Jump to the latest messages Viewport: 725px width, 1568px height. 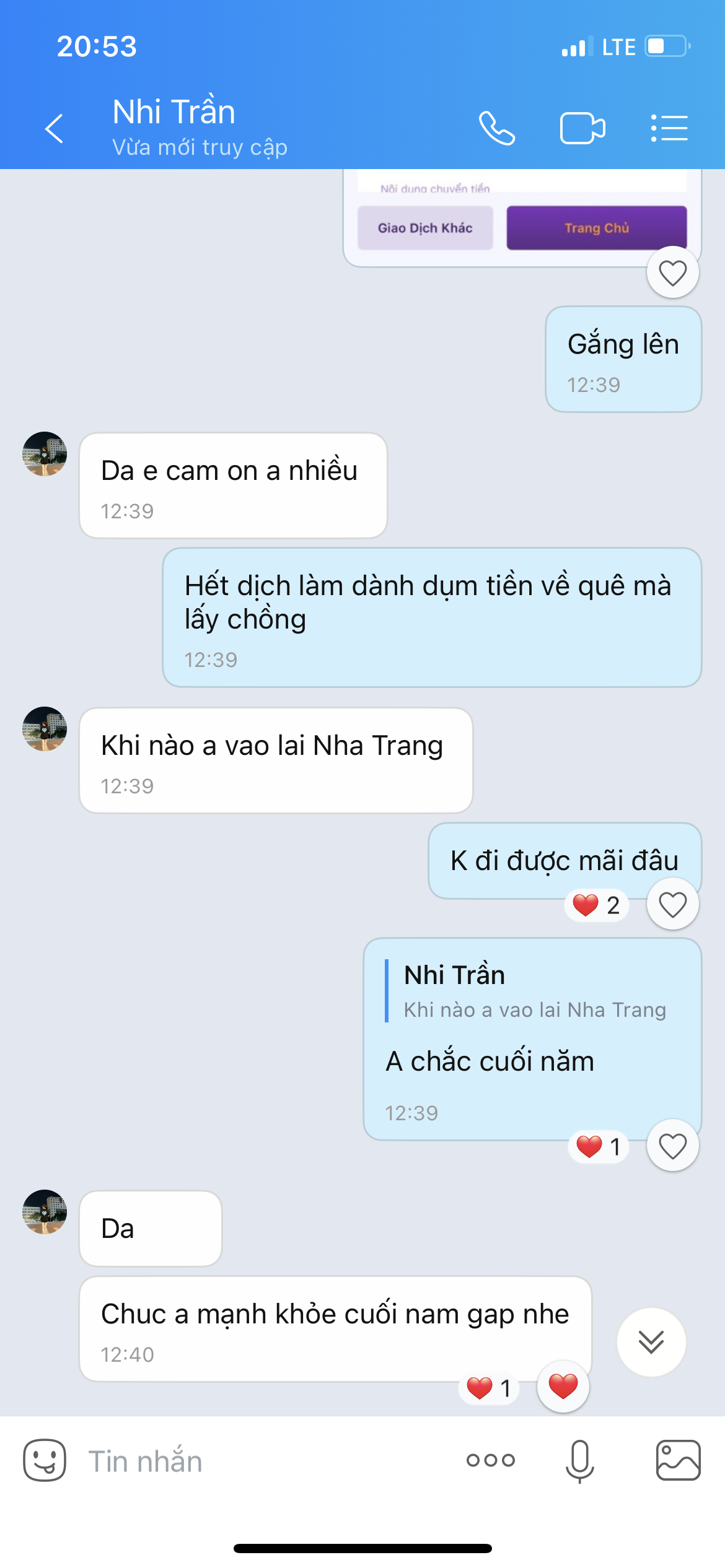pos(651,1342)
